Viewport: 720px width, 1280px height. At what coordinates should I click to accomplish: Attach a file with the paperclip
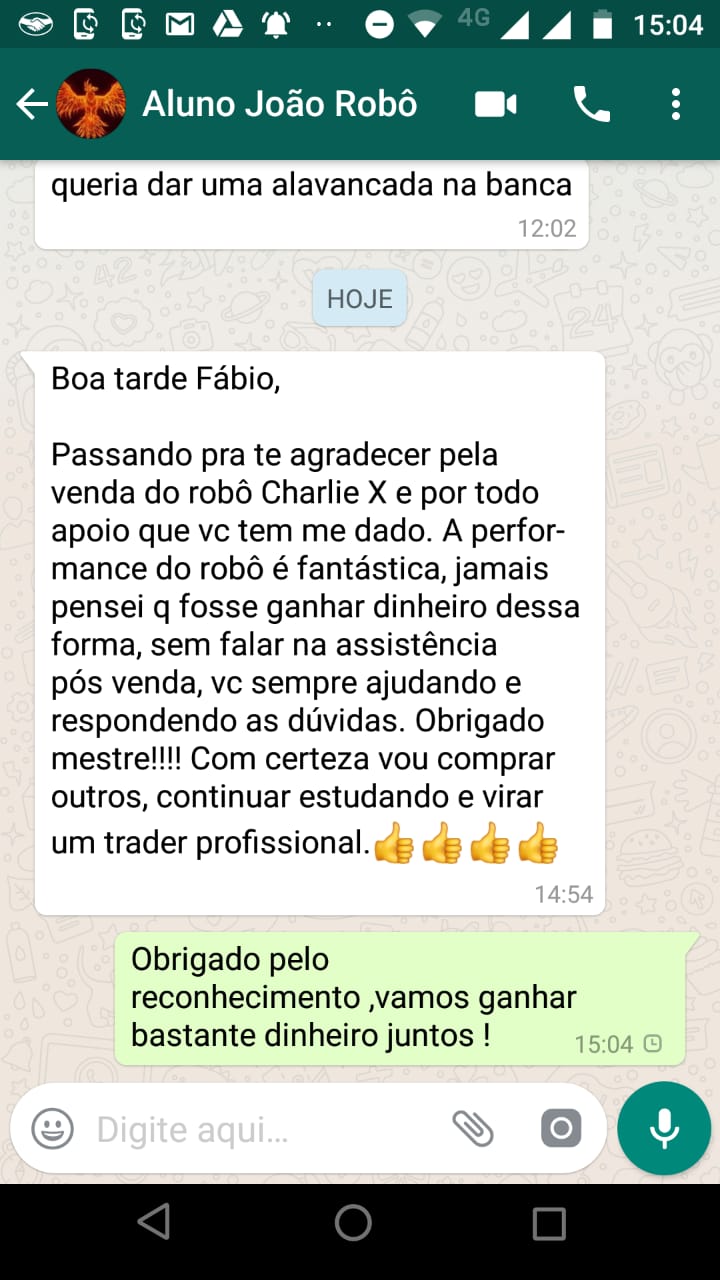(x=473, y=1130)
